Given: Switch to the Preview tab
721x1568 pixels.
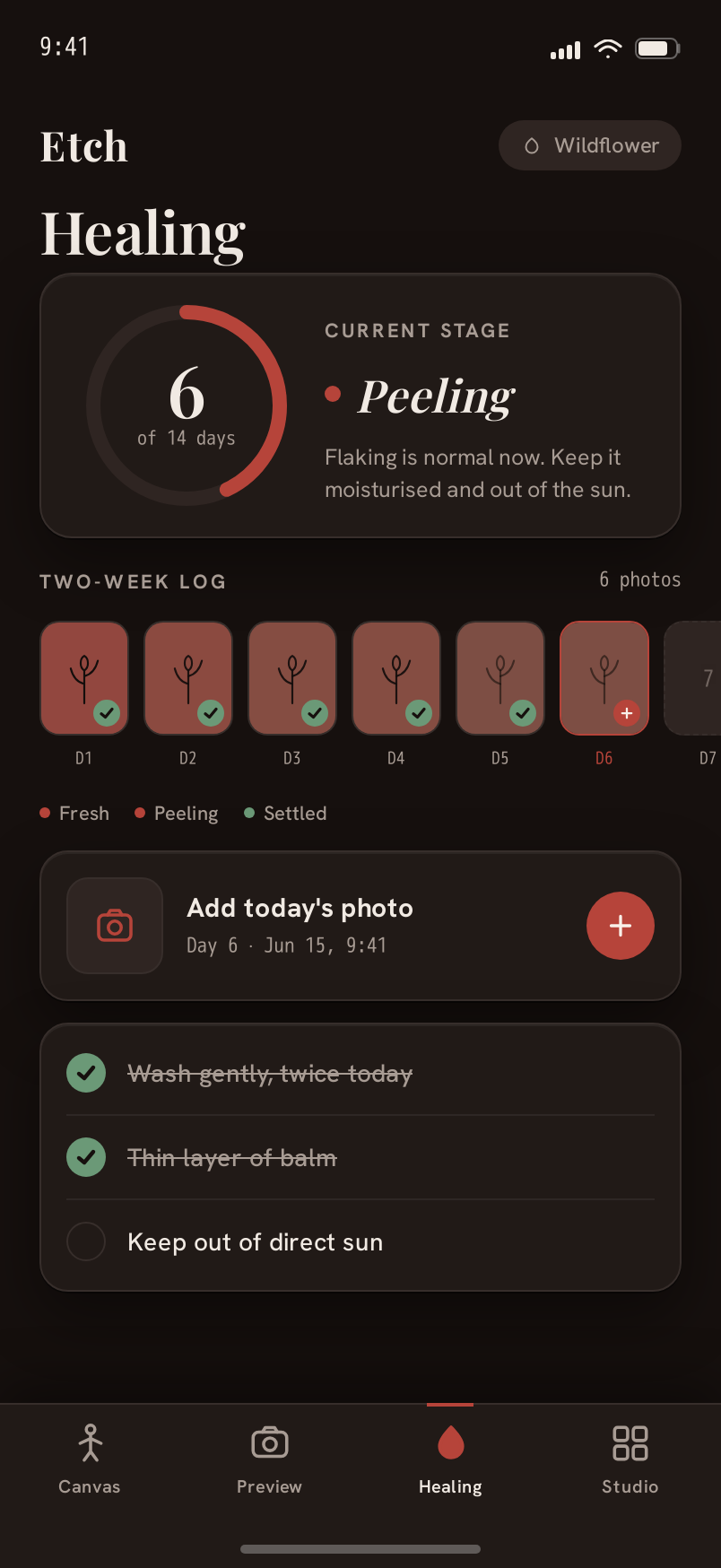Looking at the screenshot, I should point(270,1459).
